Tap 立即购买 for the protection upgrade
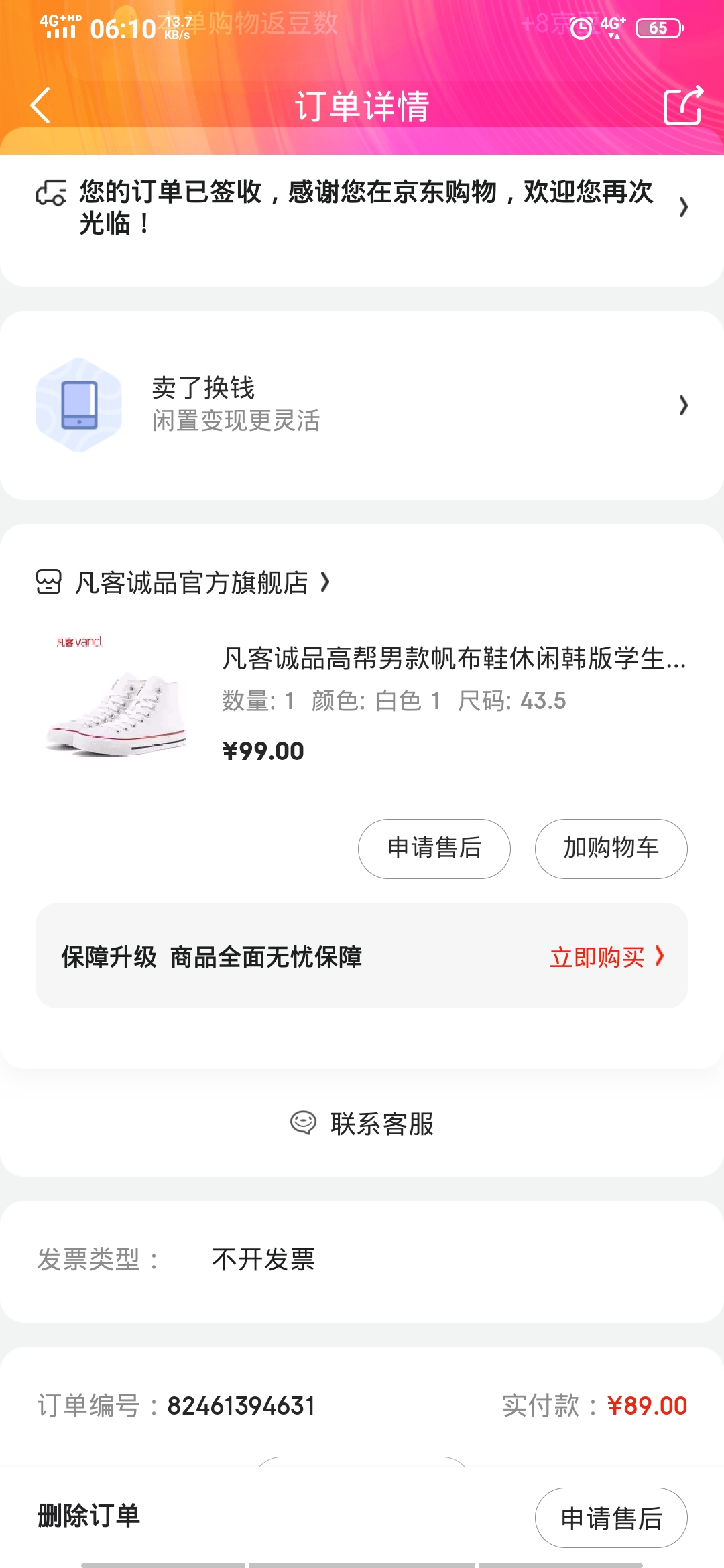The width and height of the screenshot is (724, 1568). pos(605,957)
